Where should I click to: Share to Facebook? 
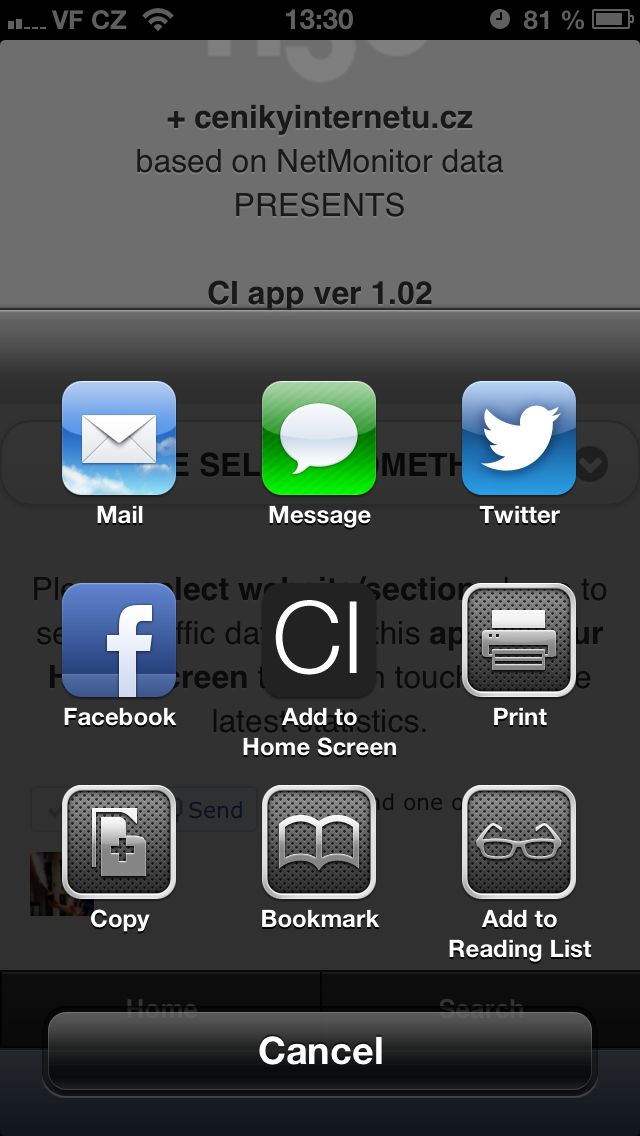click(x=119, y=640)
